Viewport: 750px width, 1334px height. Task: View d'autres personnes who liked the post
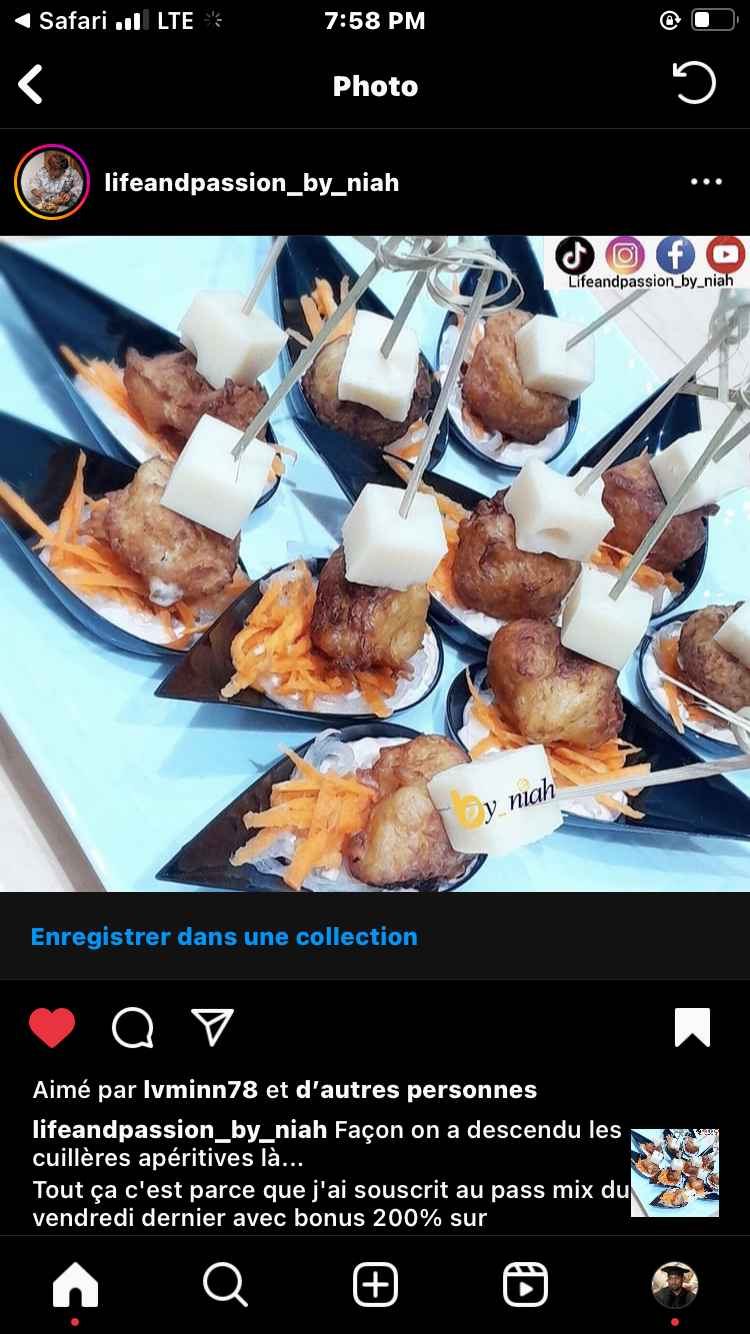click(416, 1089)
